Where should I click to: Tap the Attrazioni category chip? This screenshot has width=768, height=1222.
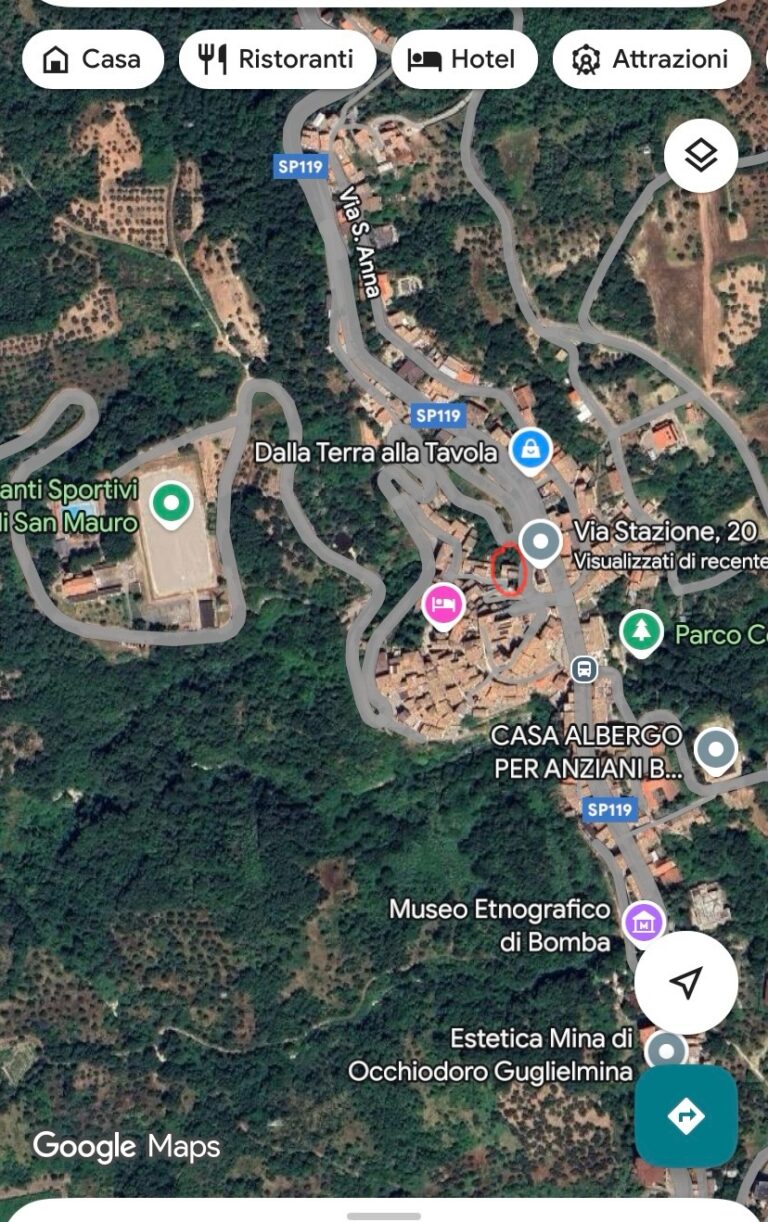click(650, 60)
